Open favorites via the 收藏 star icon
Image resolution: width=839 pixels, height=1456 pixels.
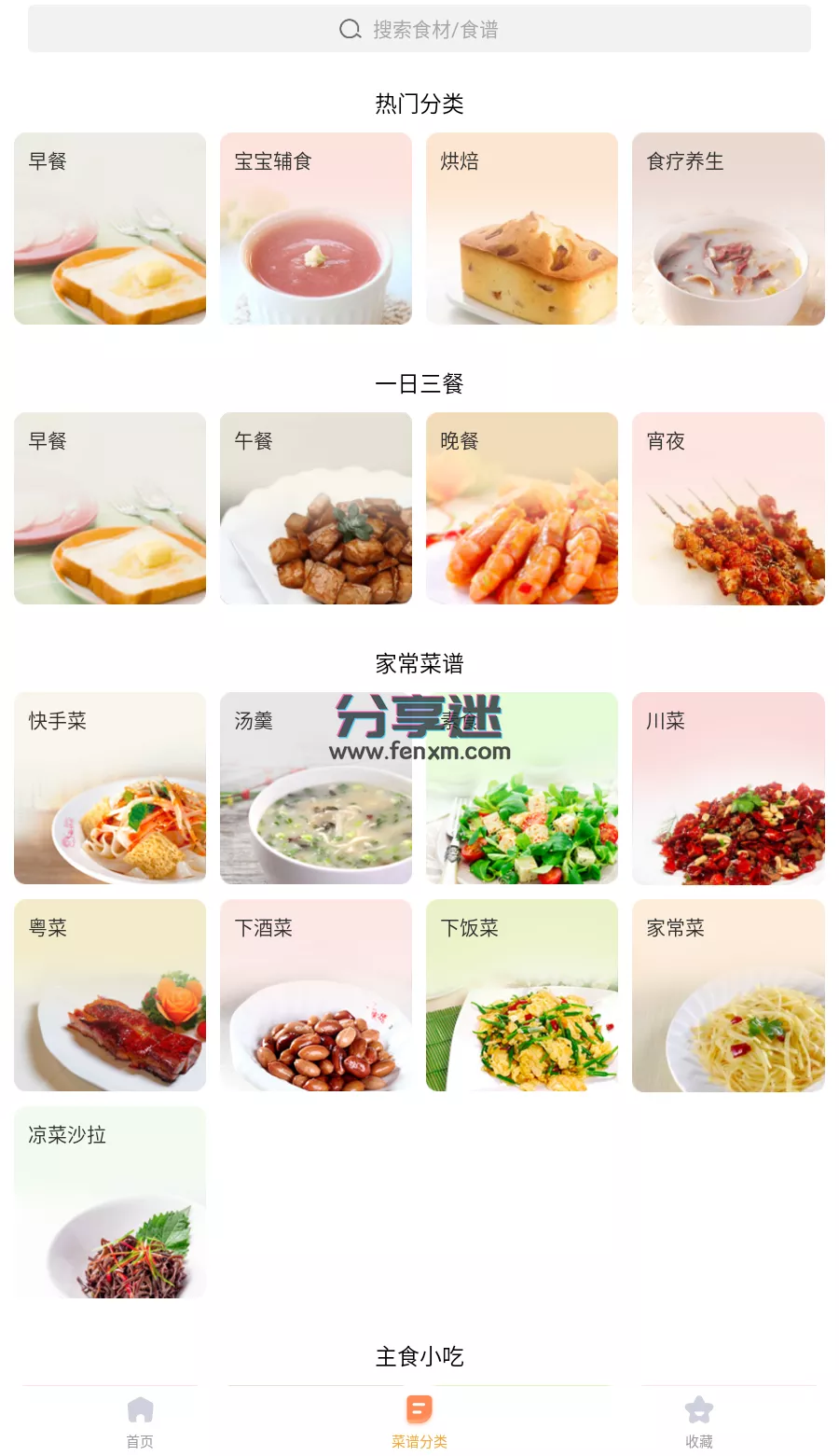tap(698, 1410)
